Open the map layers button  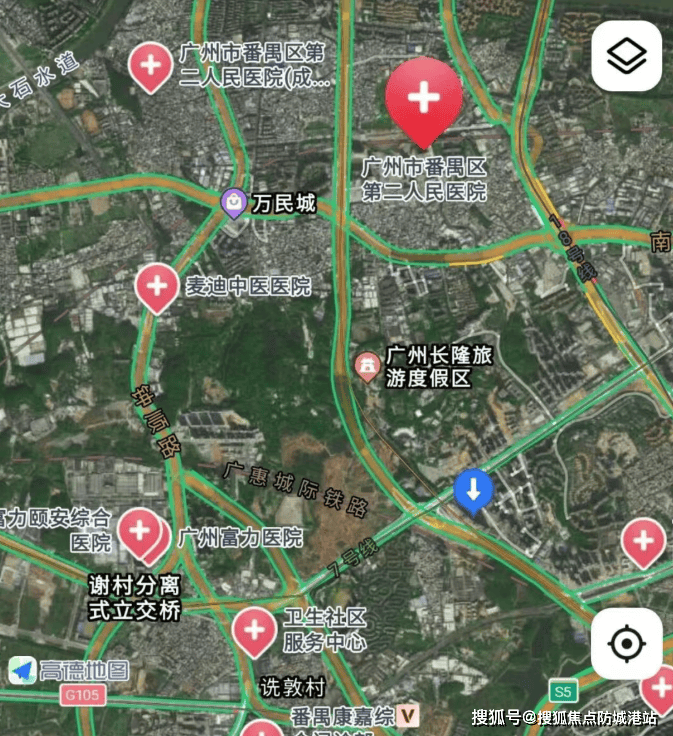pyautogui.click(x=627, y=56)
